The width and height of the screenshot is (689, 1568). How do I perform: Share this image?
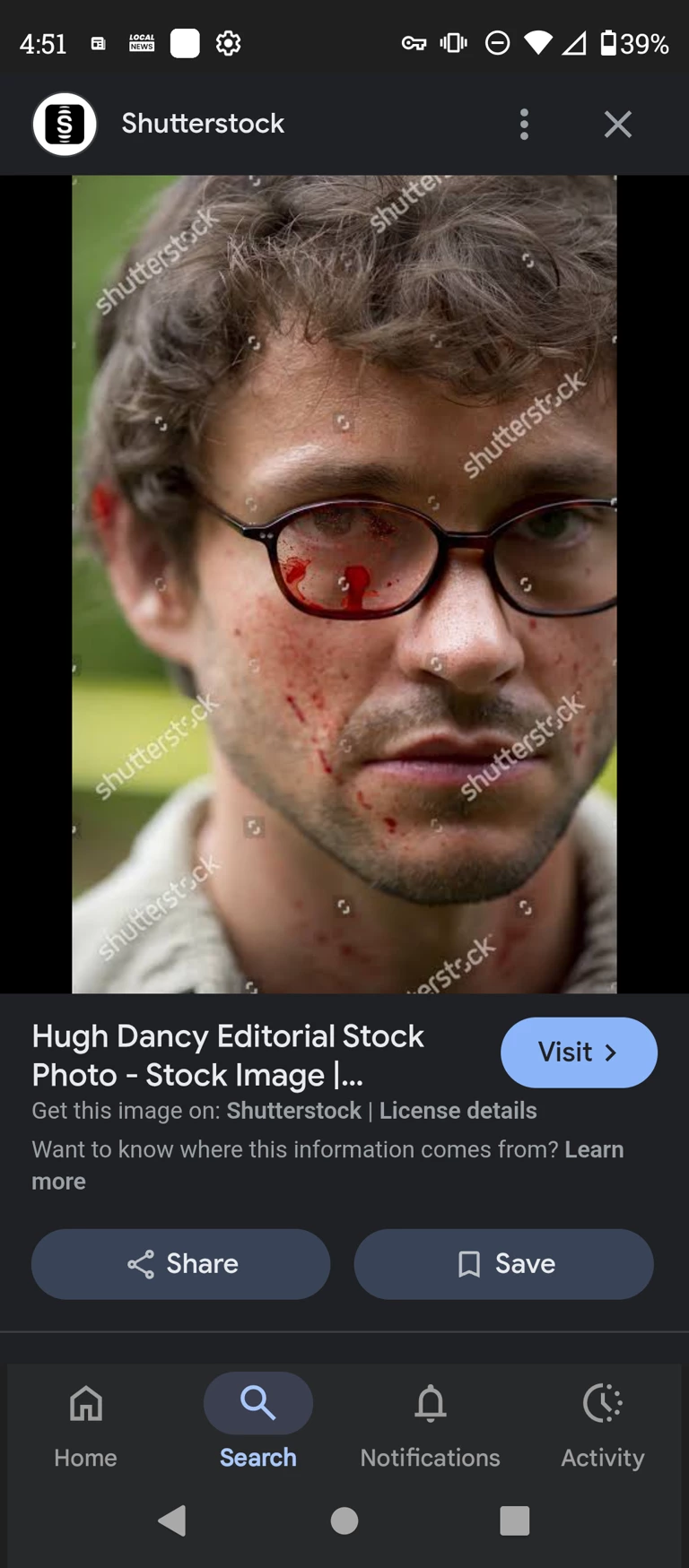click(181, 1263)
